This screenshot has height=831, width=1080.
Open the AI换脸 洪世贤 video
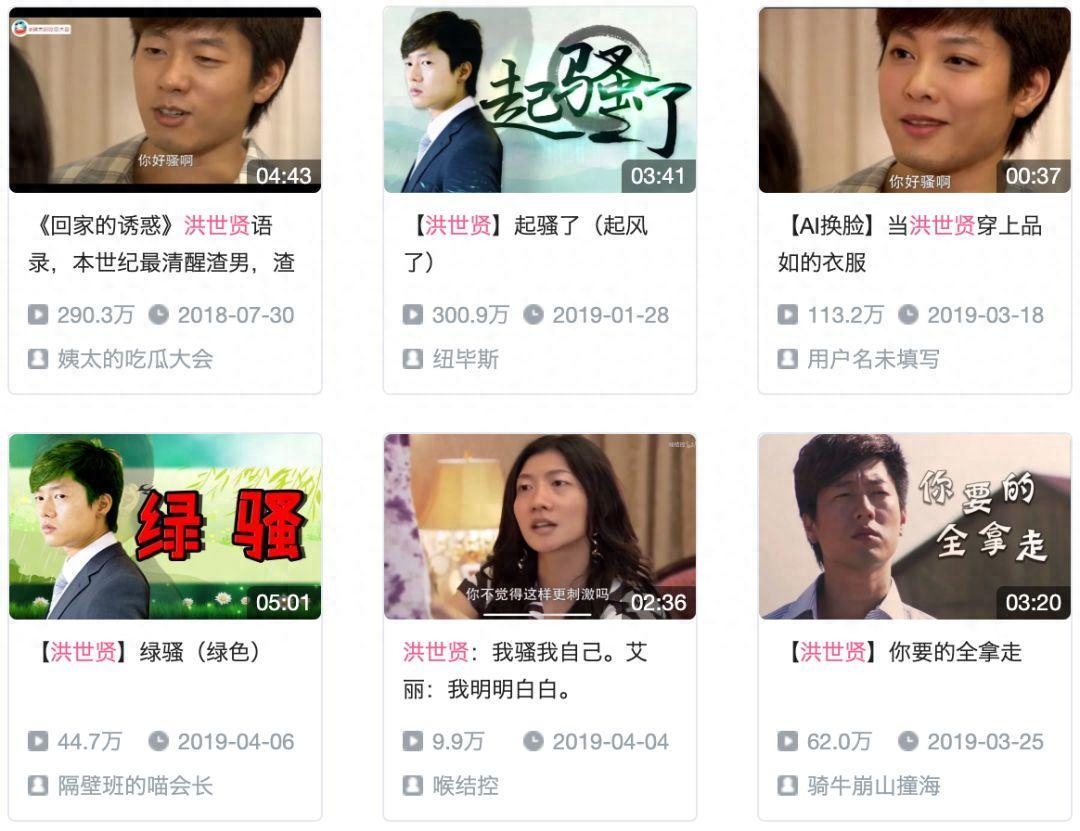(914, 100)
